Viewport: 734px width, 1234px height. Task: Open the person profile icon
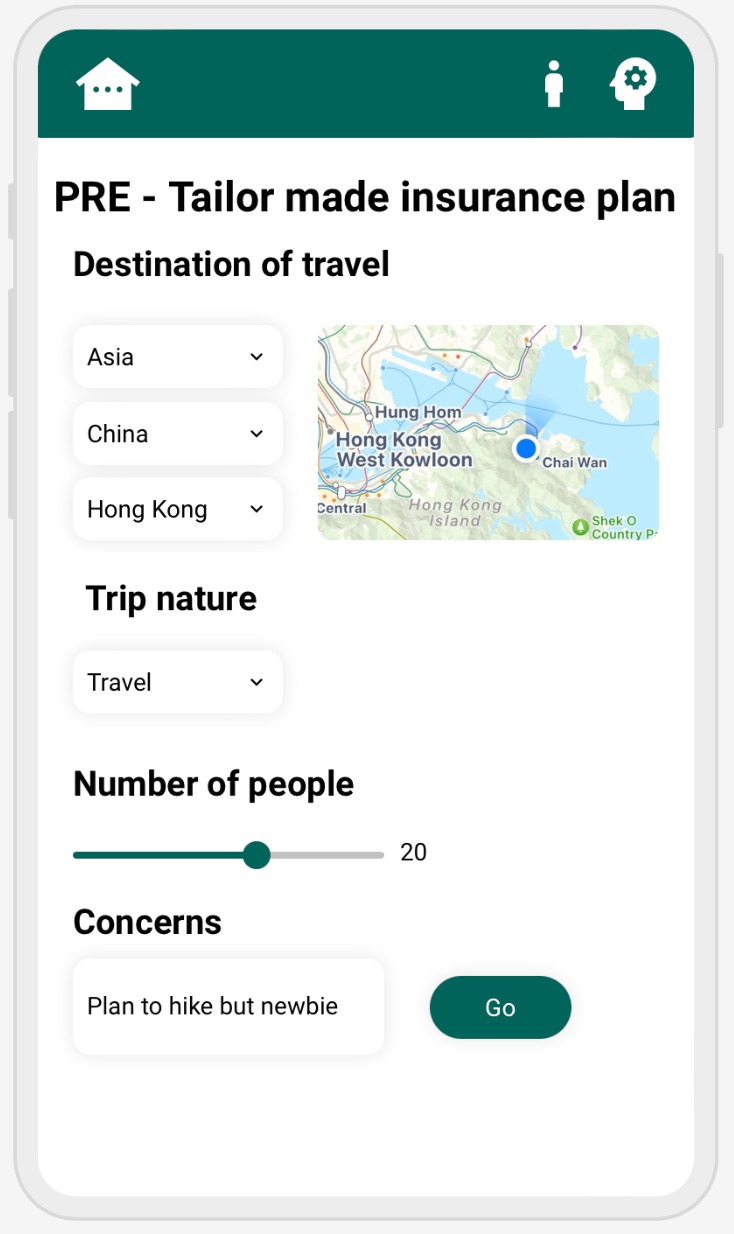[554, 84]
